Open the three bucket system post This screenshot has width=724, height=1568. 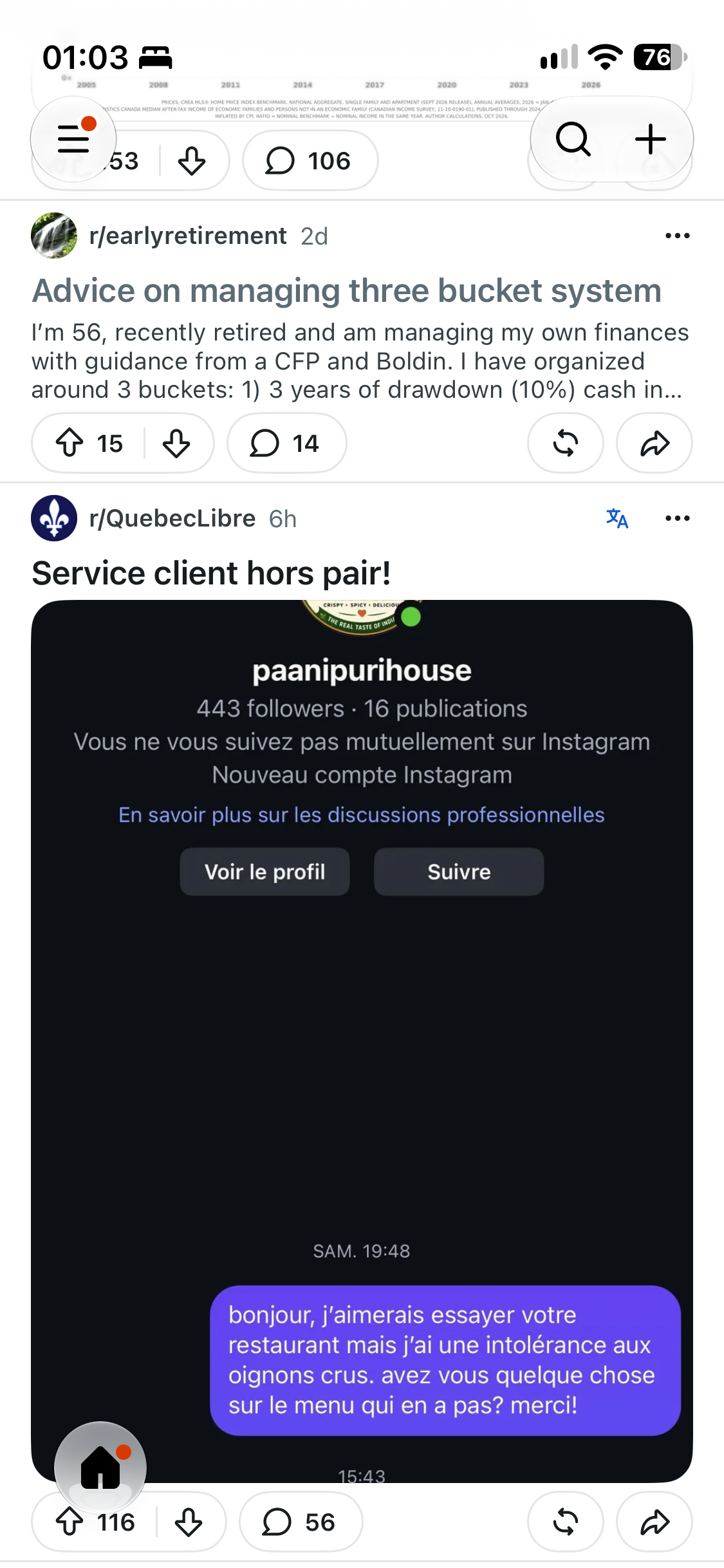[x=347, y=291]
